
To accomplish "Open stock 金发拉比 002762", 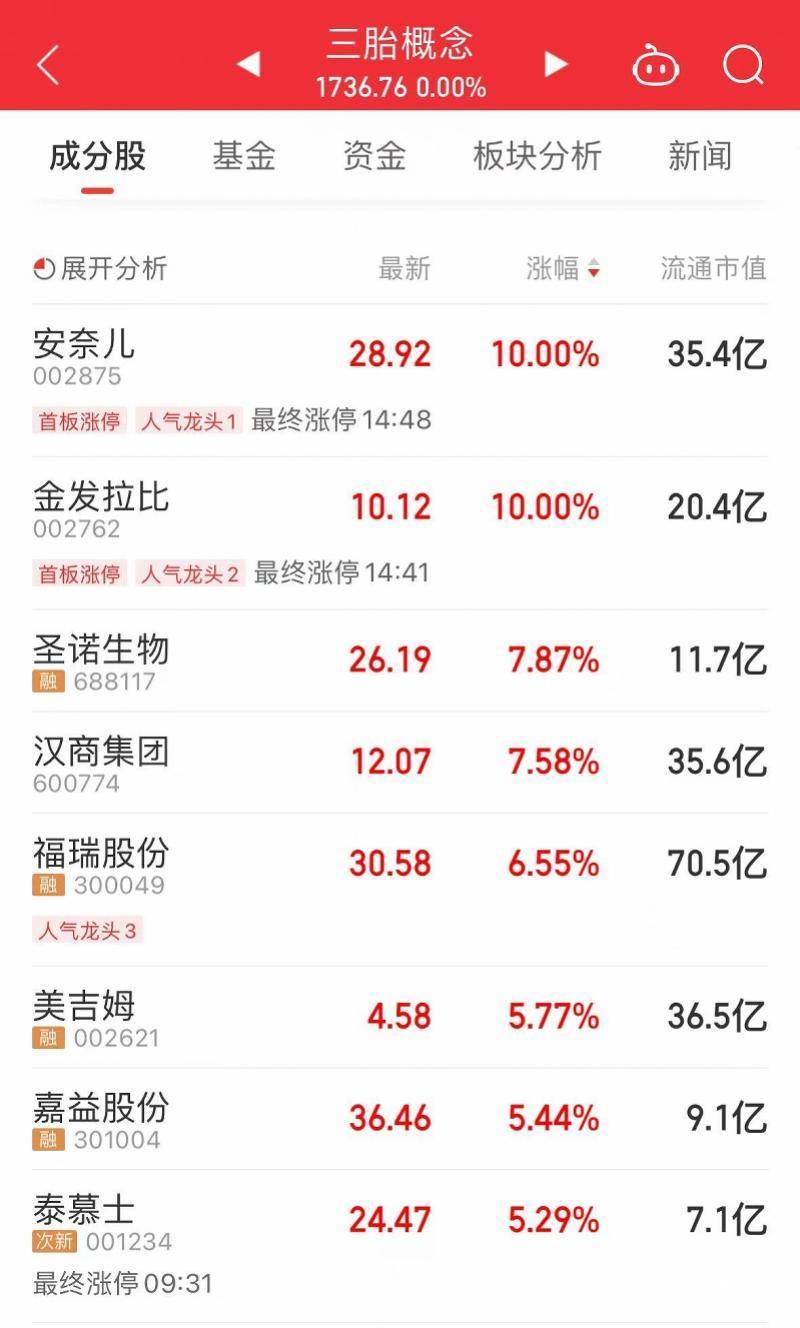I will [400, 534].
